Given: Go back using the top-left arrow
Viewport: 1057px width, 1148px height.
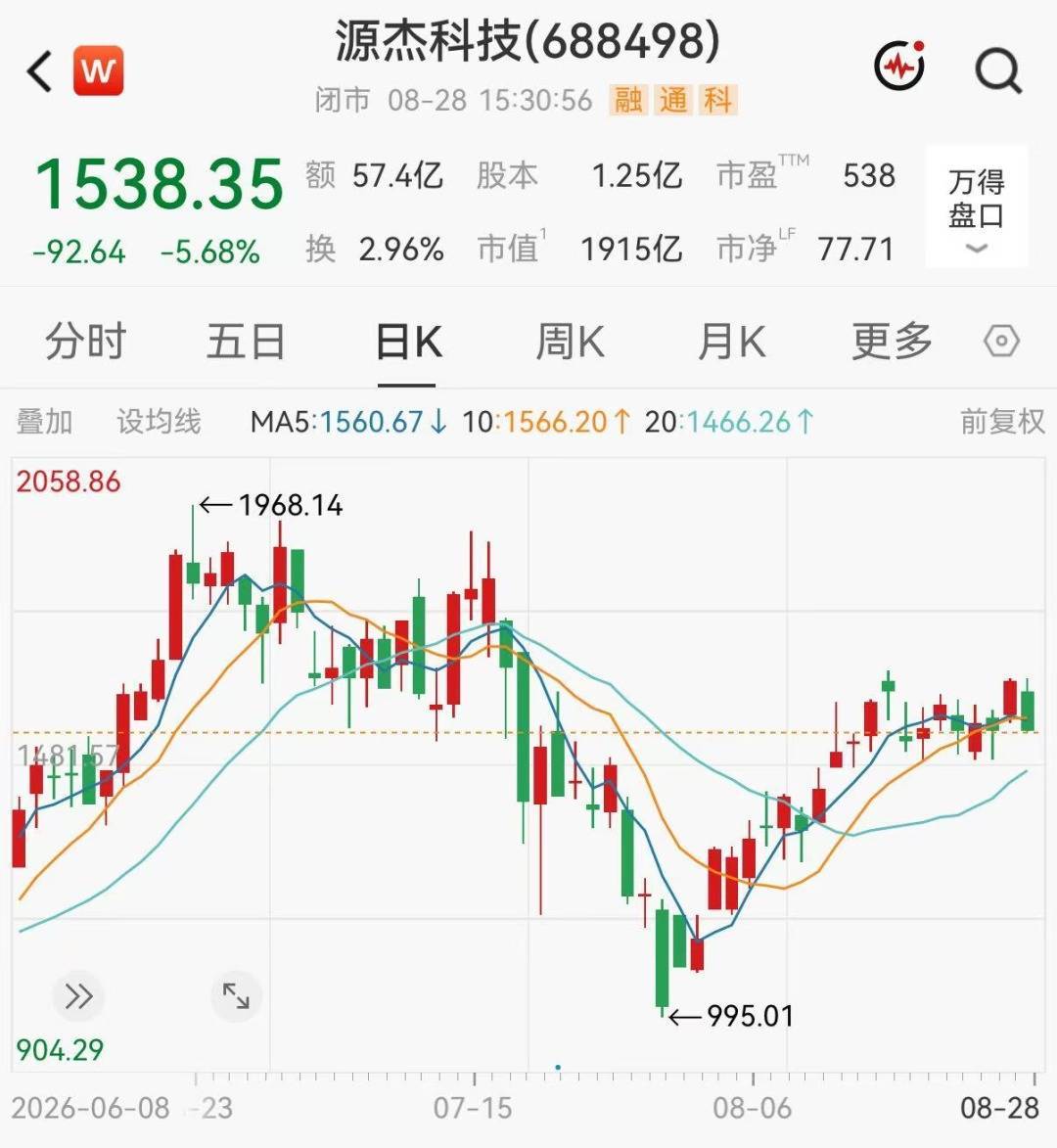Looking at the screenshot, I should point(39,71).
